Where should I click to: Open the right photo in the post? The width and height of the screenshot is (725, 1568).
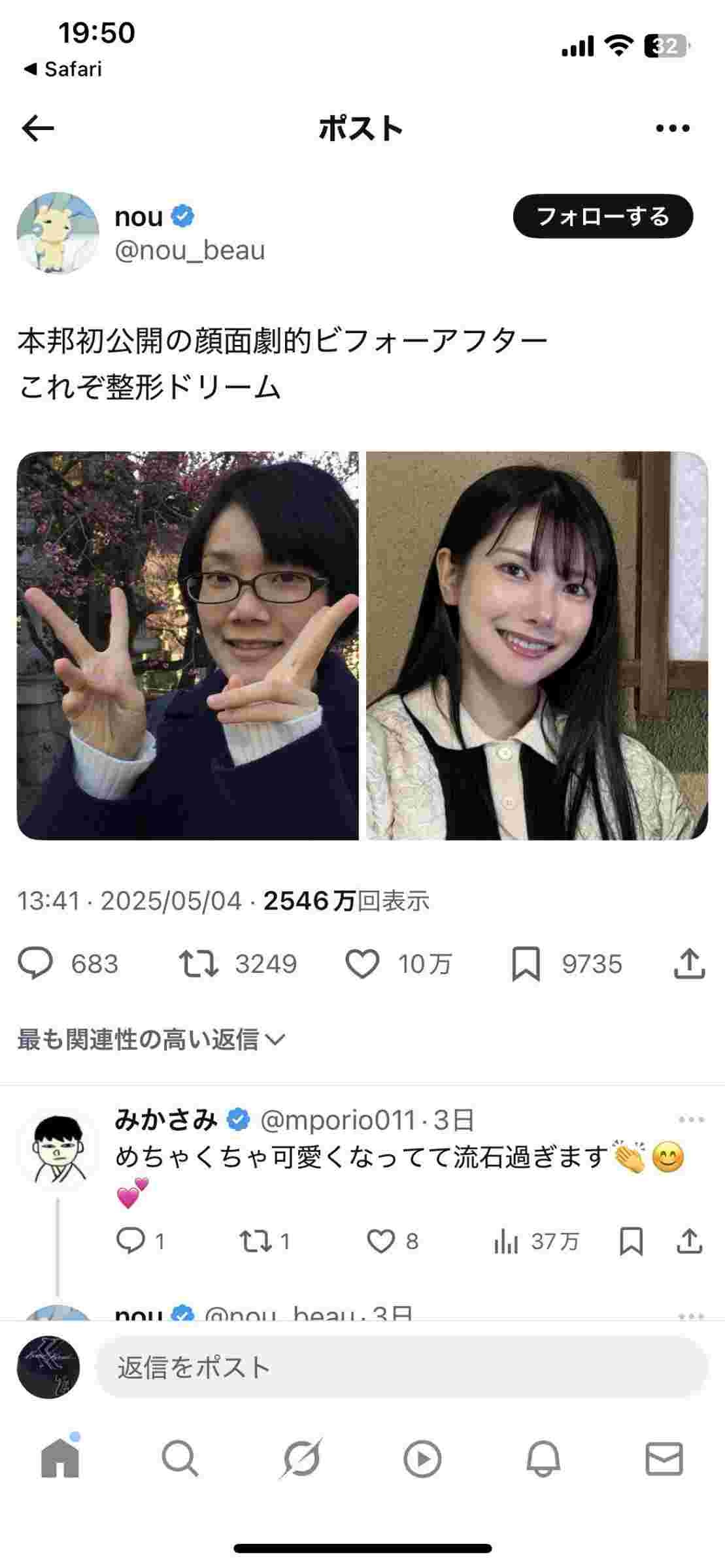[x=537, y=645]
